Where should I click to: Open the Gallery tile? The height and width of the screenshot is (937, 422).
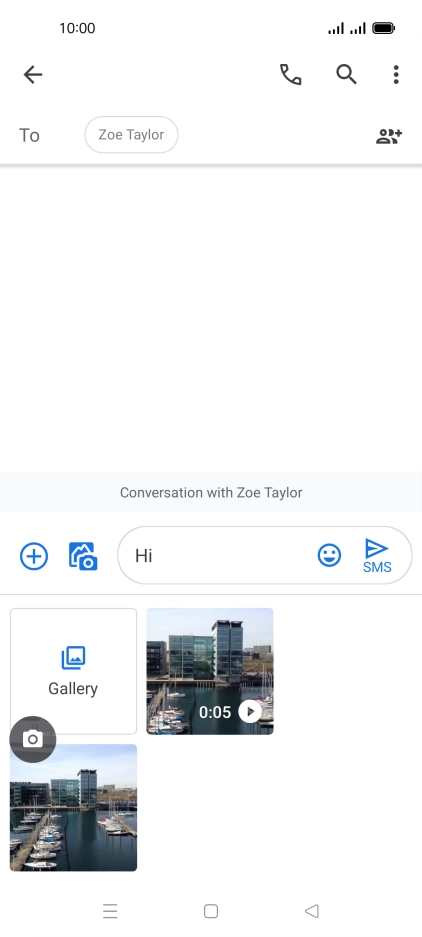pyautogui.click(x=74, y=671)
